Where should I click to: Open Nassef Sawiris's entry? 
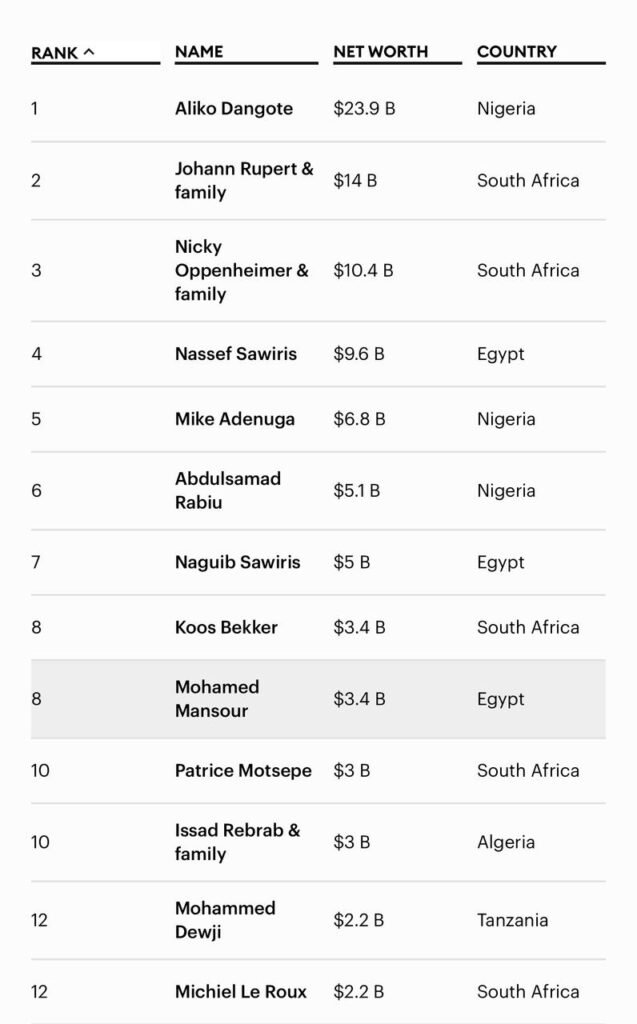[x=318, y=354]
